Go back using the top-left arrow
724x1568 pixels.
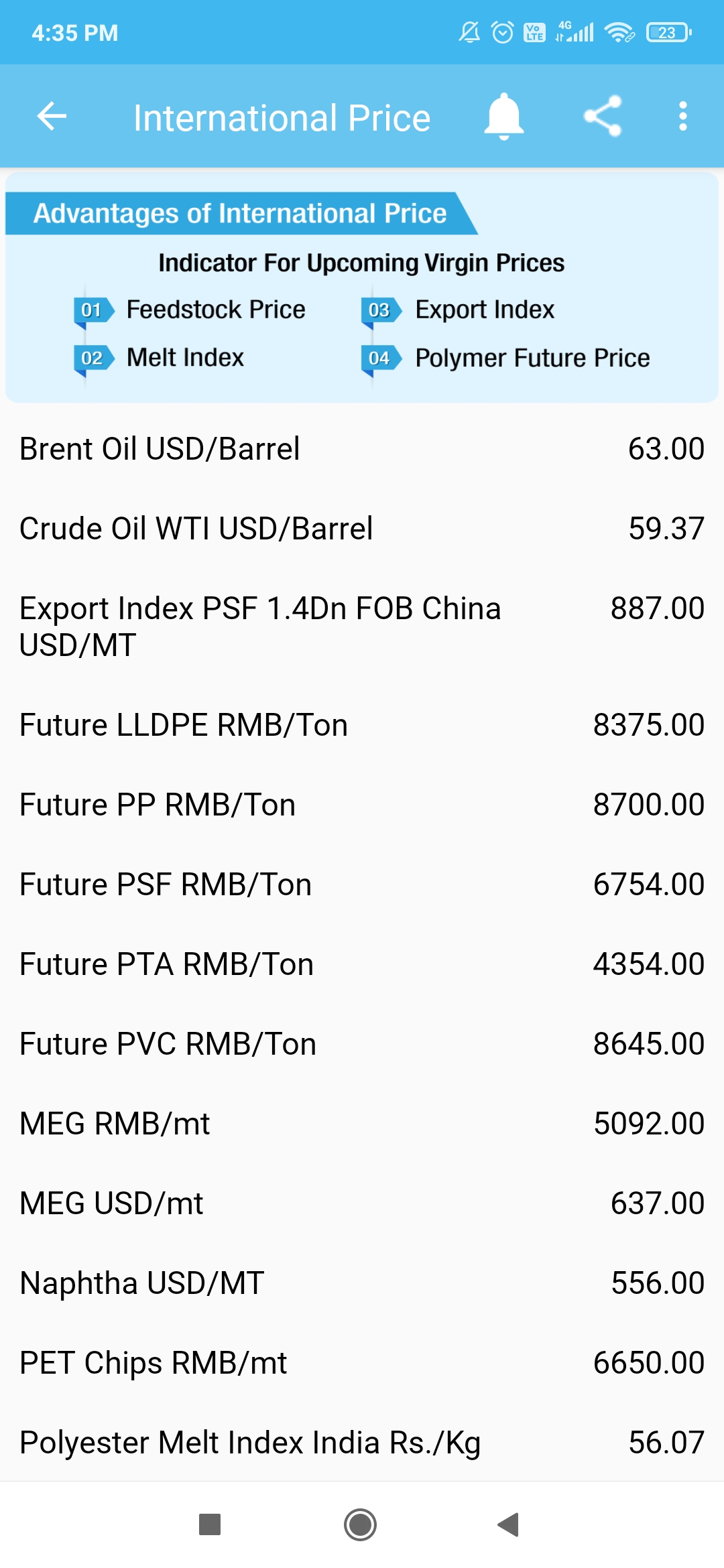pos(52,117)
